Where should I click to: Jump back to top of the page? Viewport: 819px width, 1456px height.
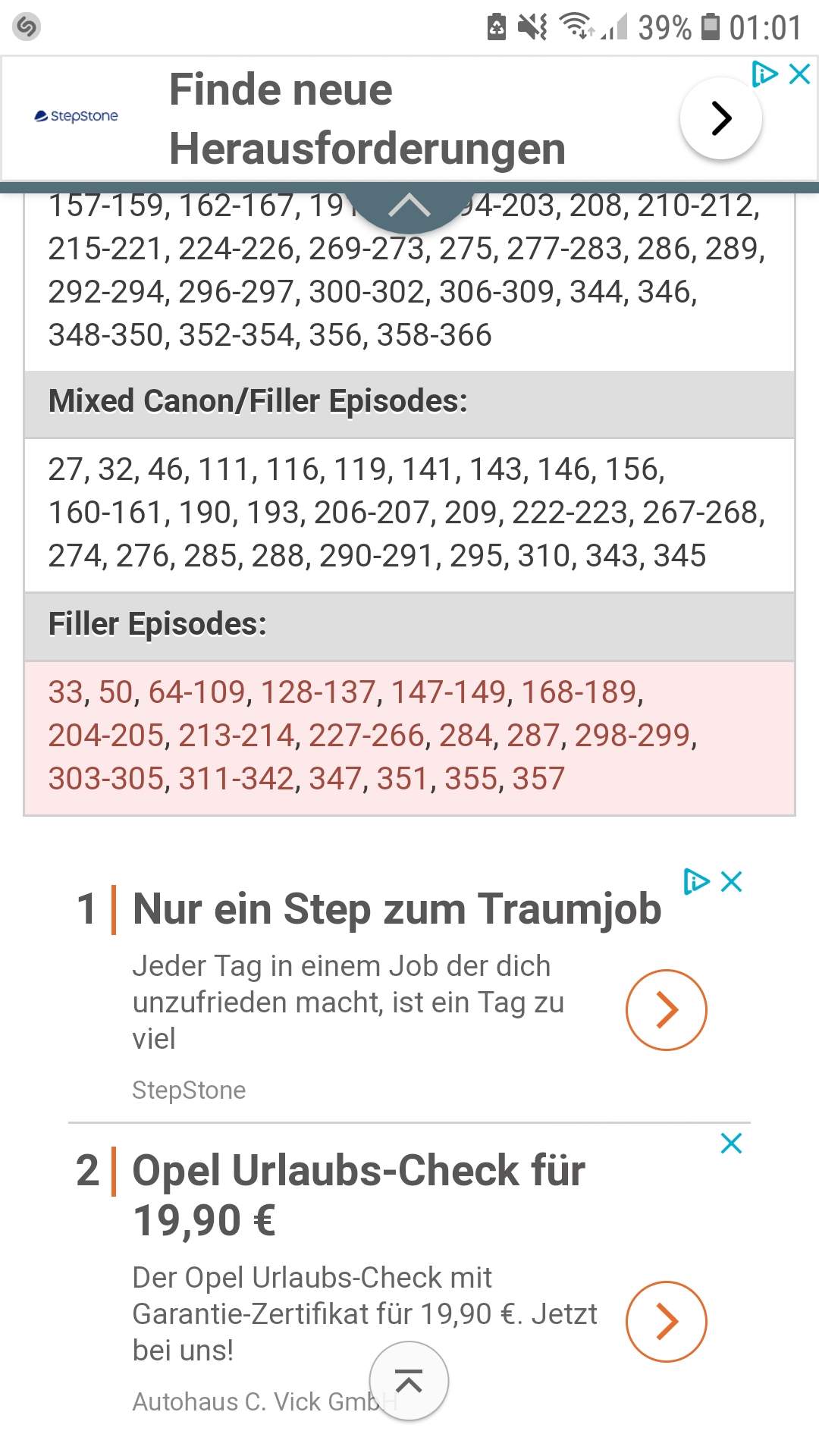click(409, 1381)
